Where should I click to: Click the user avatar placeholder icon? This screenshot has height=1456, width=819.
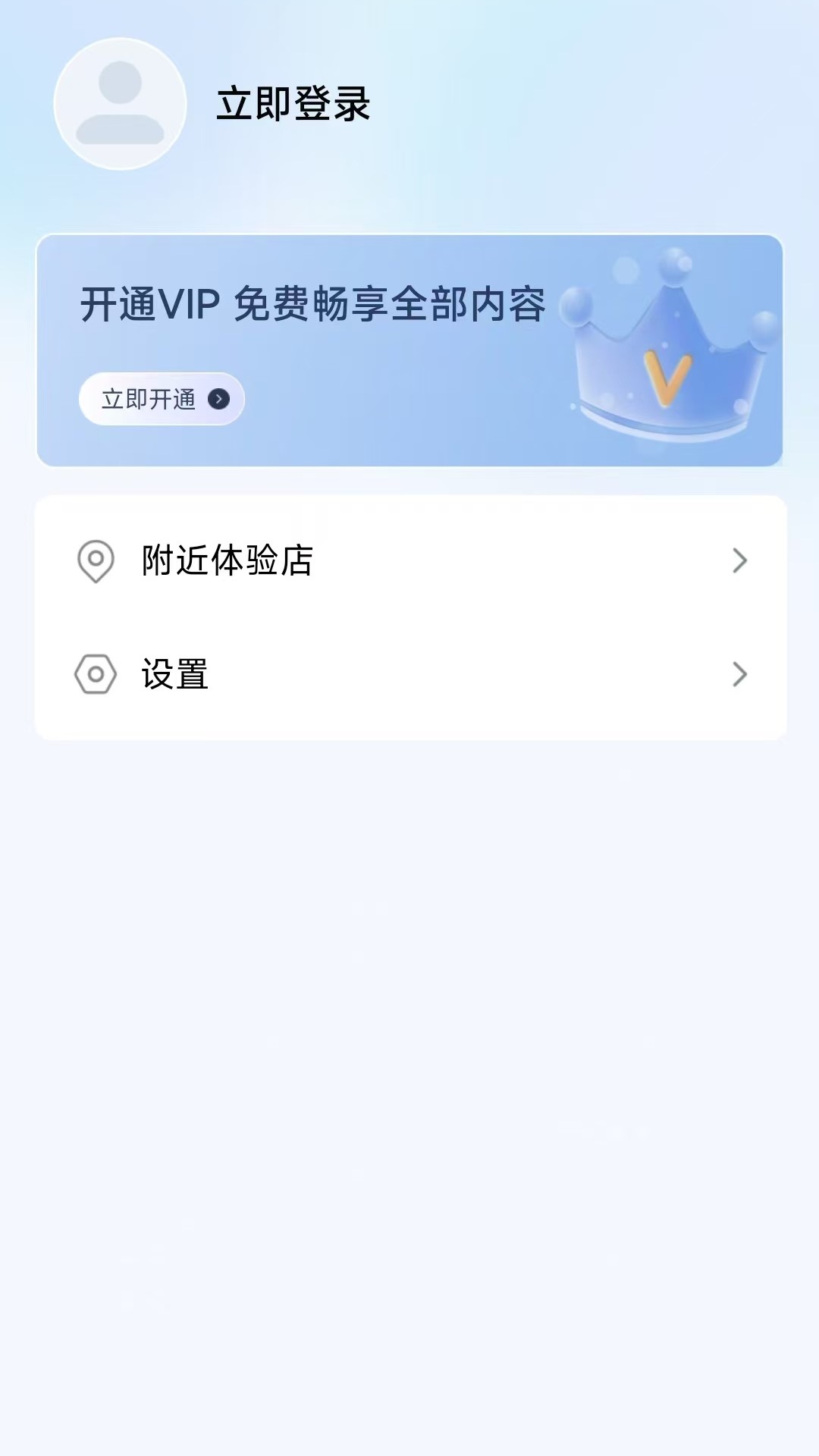point(118,105)
